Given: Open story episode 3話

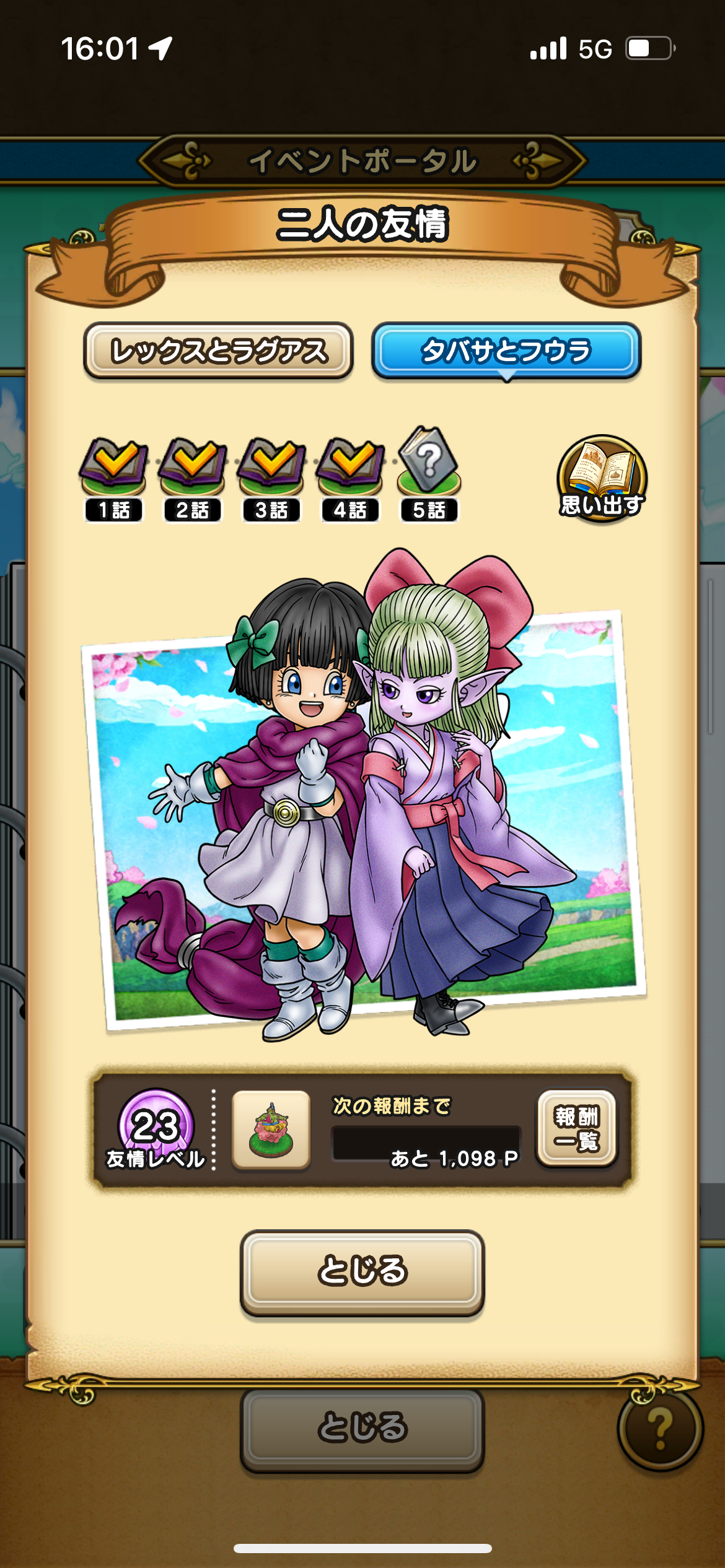Looking at the screenshot, I should [x=271, y=479].
